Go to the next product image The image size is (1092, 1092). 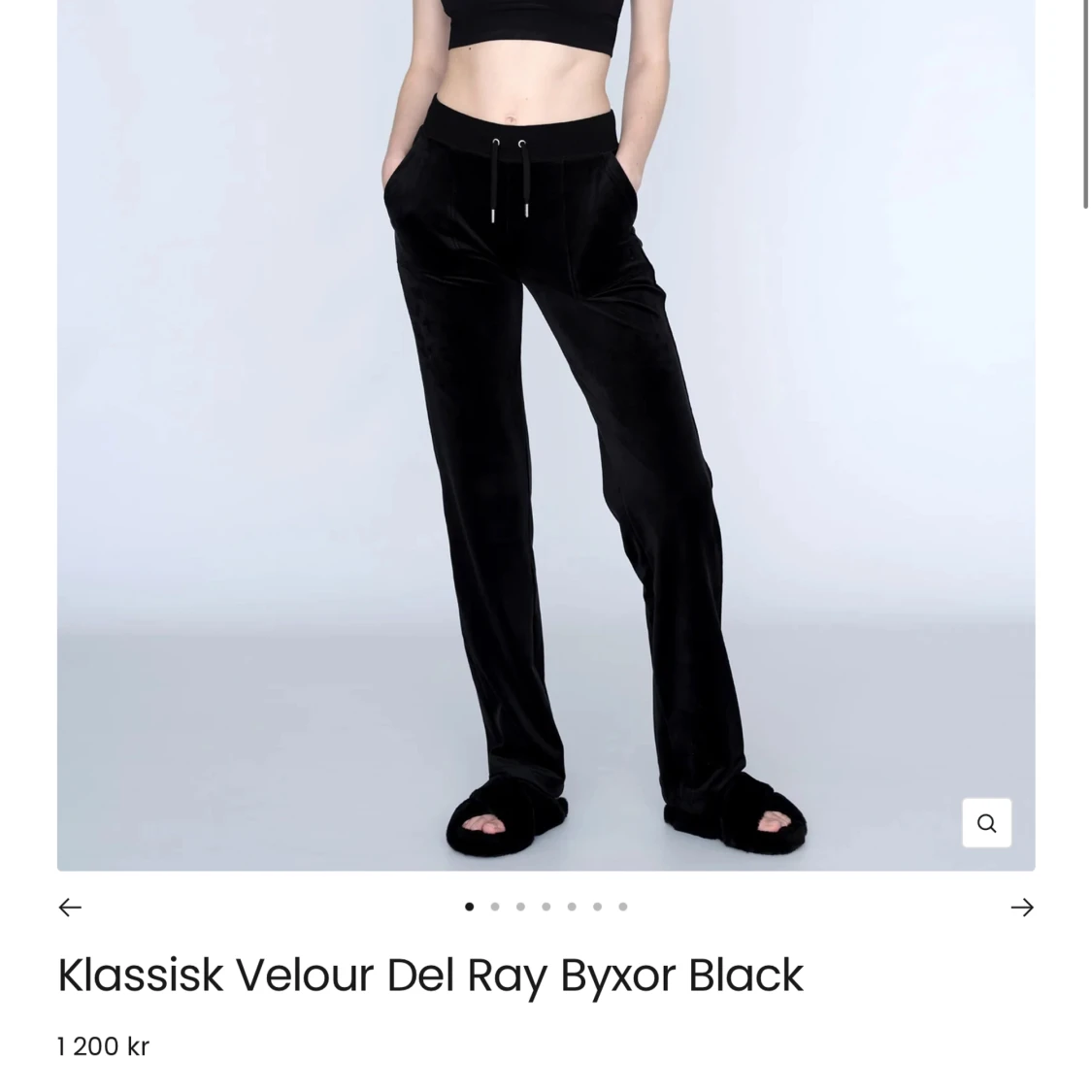[1021, 908]
